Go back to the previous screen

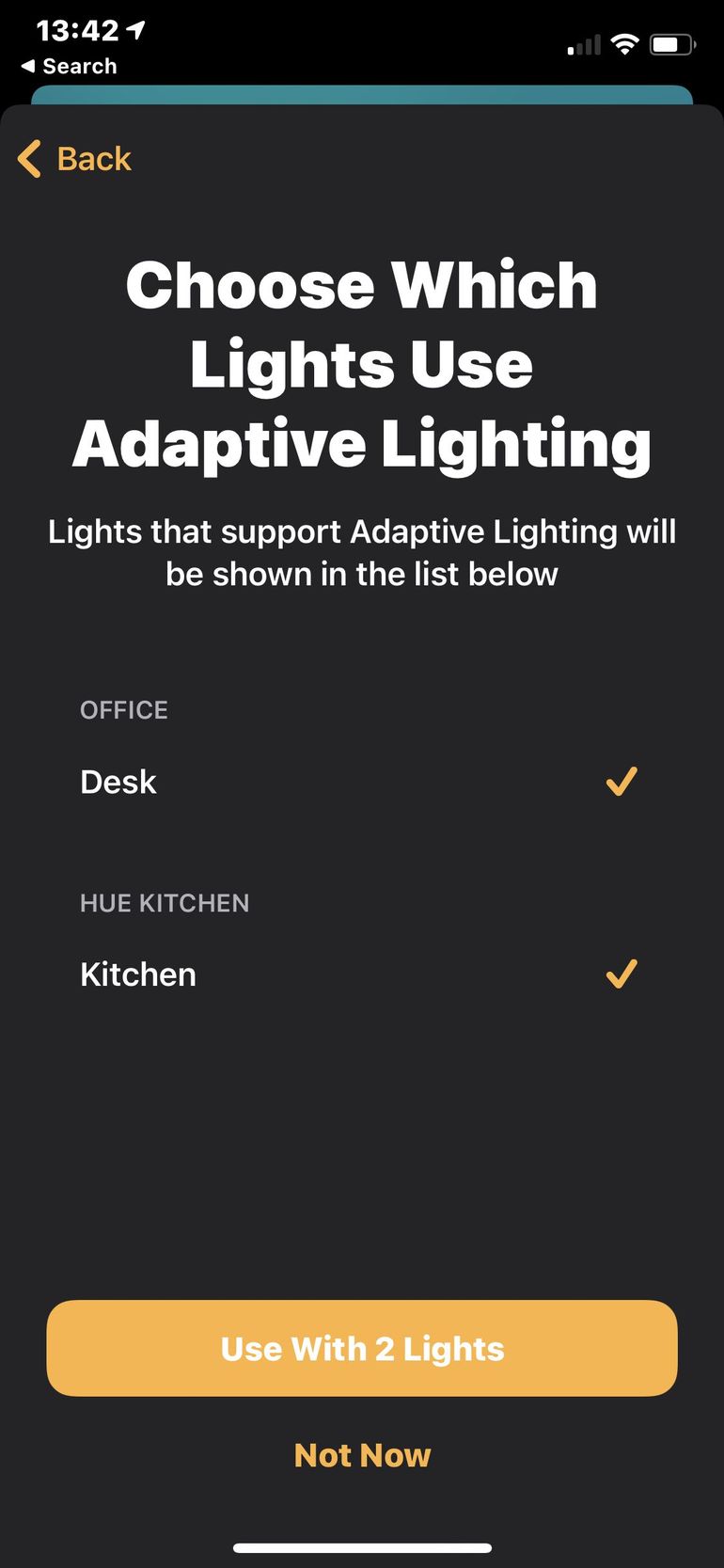(75, 159)
